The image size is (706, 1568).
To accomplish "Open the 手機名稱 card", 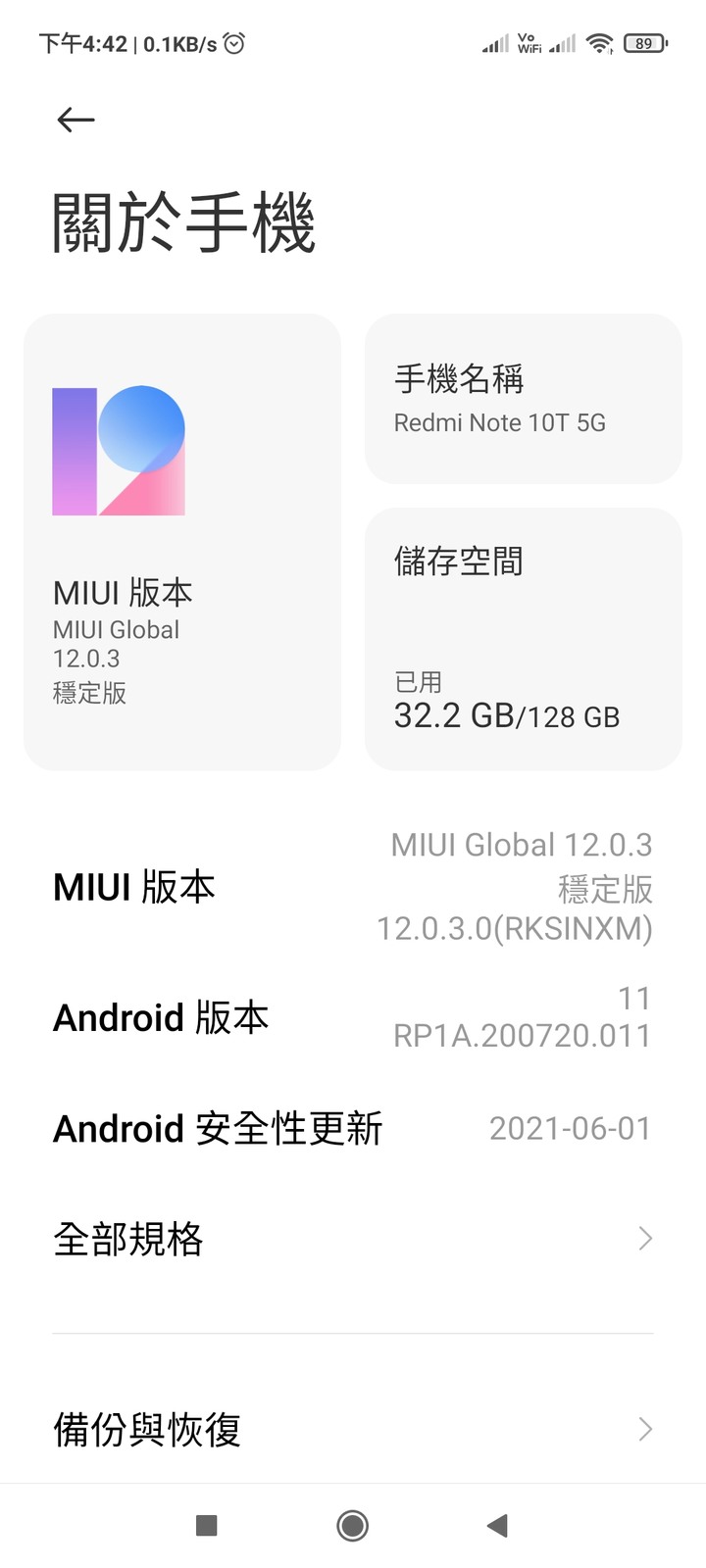I will 524,399.
